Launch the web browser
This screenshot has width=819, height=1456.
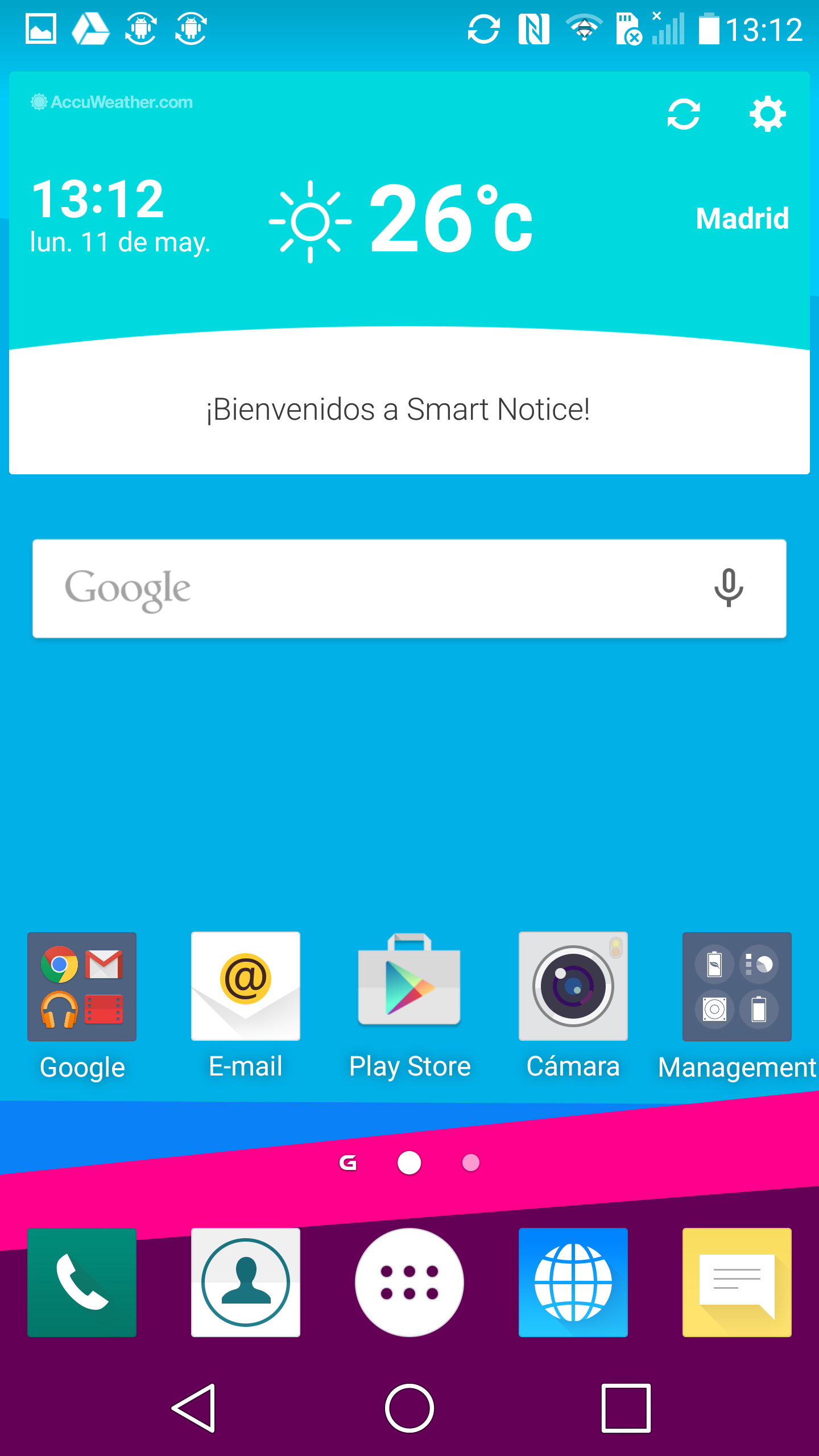pyautogui.click(x=573, y=1283)
